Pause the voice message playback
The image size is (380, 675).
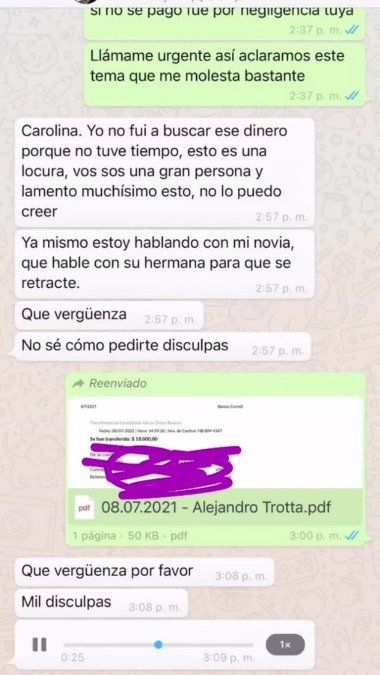[40, 644]
